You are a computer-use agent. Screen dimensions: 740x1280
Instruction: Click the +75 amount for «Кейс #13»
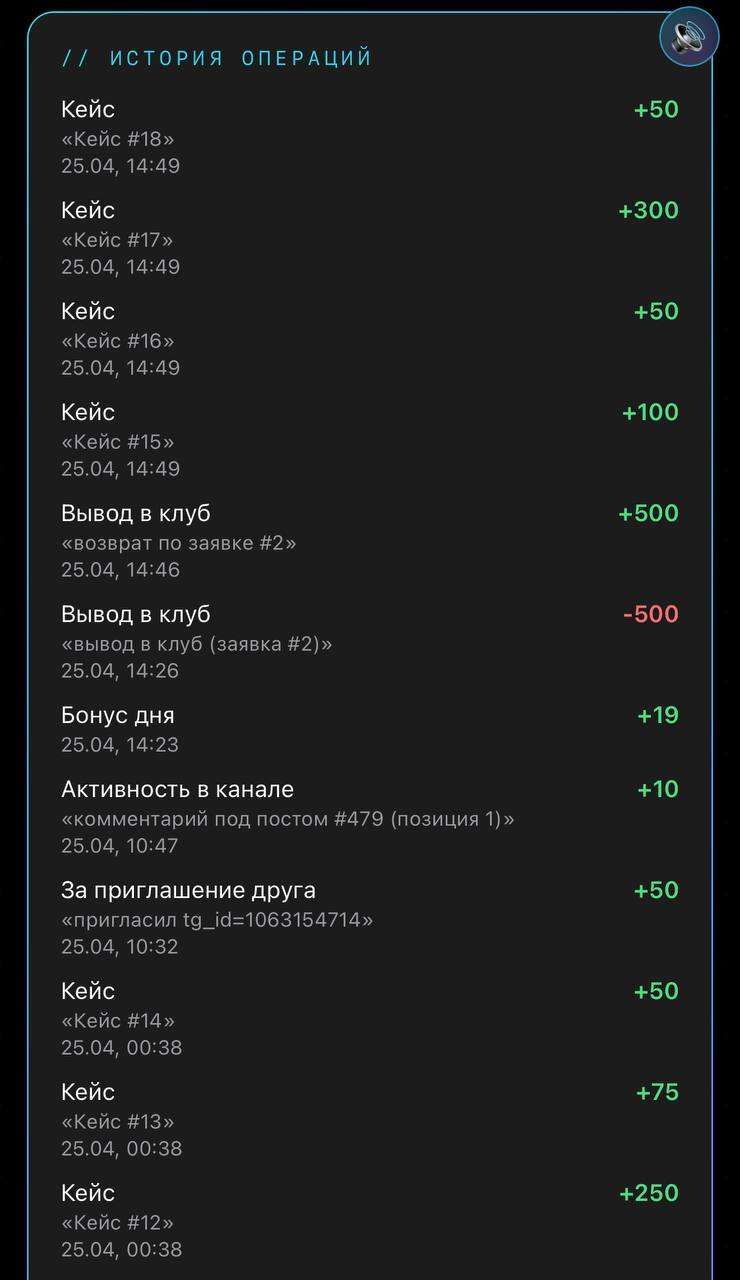(655, 1091)
